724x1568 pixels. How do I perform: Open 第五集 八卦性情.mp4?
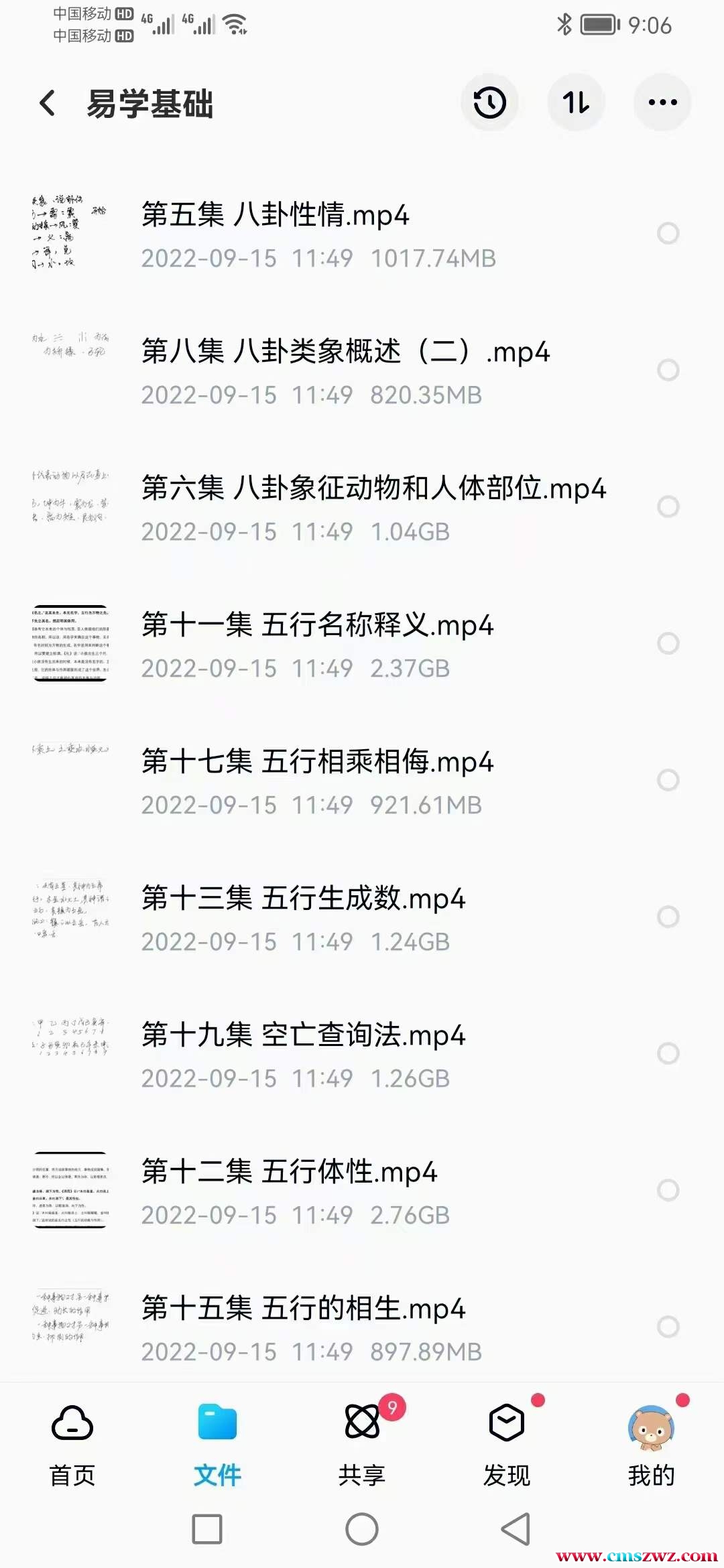click(x=275, y=216)
